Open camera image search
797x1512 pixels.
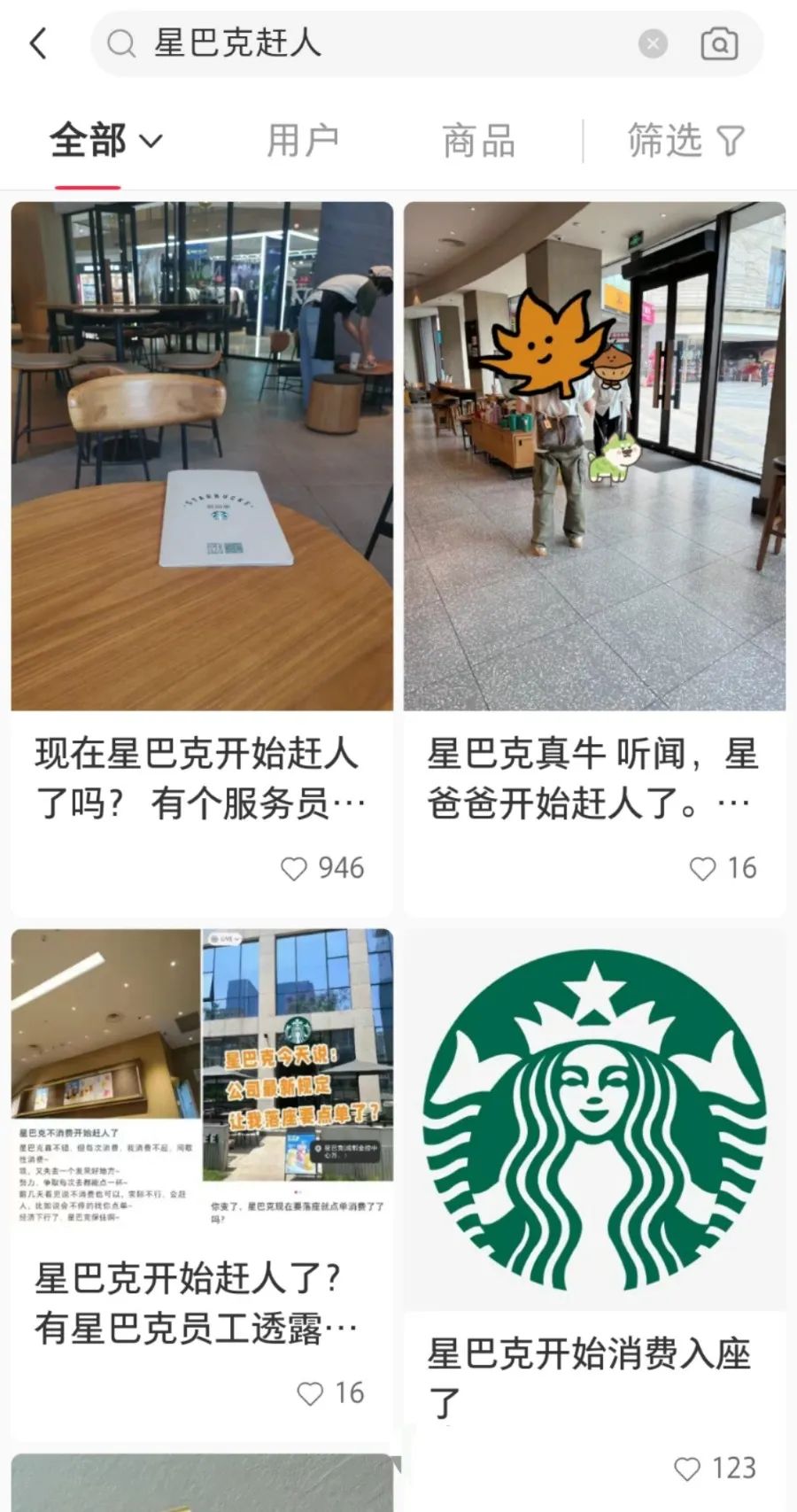719,43
